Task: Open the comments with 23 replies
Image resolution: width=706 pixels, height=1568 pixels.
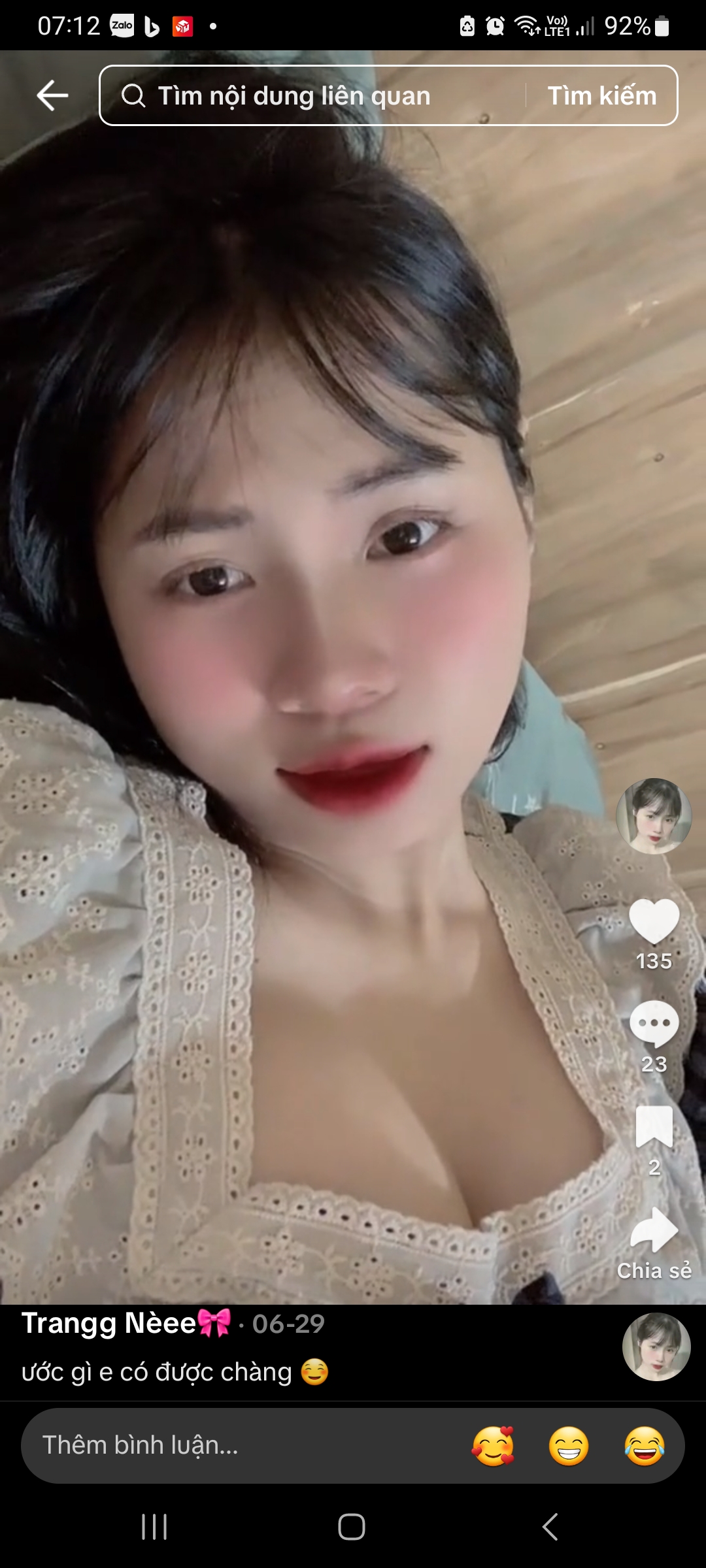Action: tap(654, 1024)
